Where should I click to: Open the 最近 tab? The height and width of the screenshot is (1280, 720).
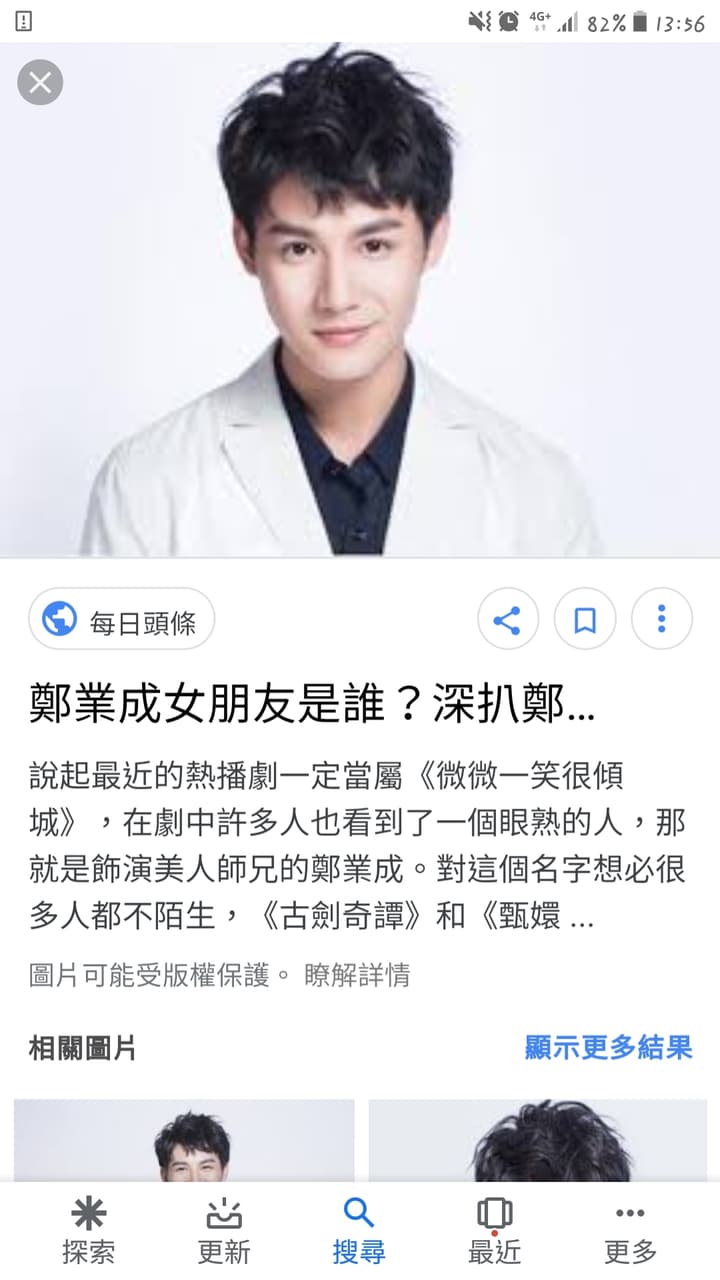coord(495,1232)
